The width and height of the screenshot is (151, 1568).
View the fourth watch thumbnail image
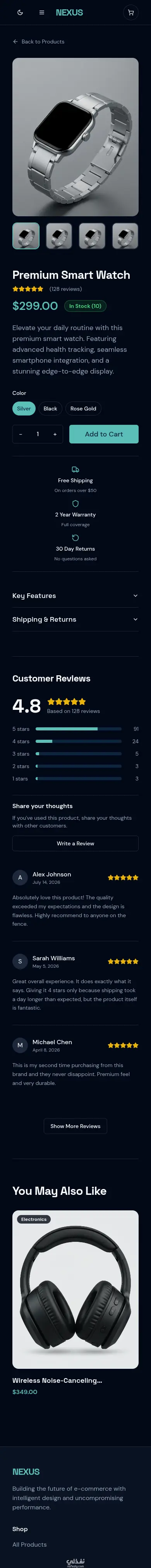125,236
